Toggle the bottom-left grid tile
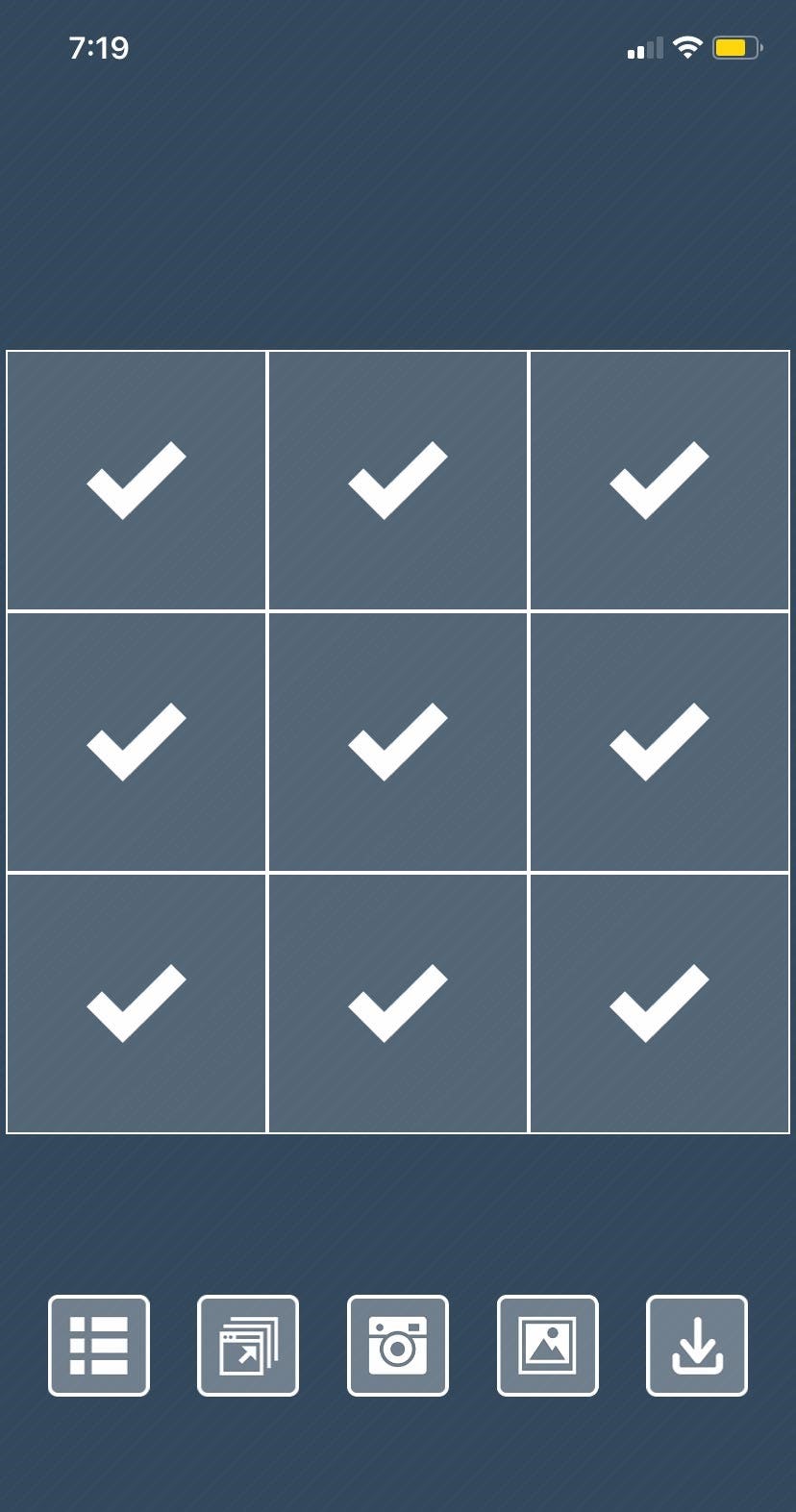The height and width of the screenshot is (1512, 796). tap(137, 1004)
